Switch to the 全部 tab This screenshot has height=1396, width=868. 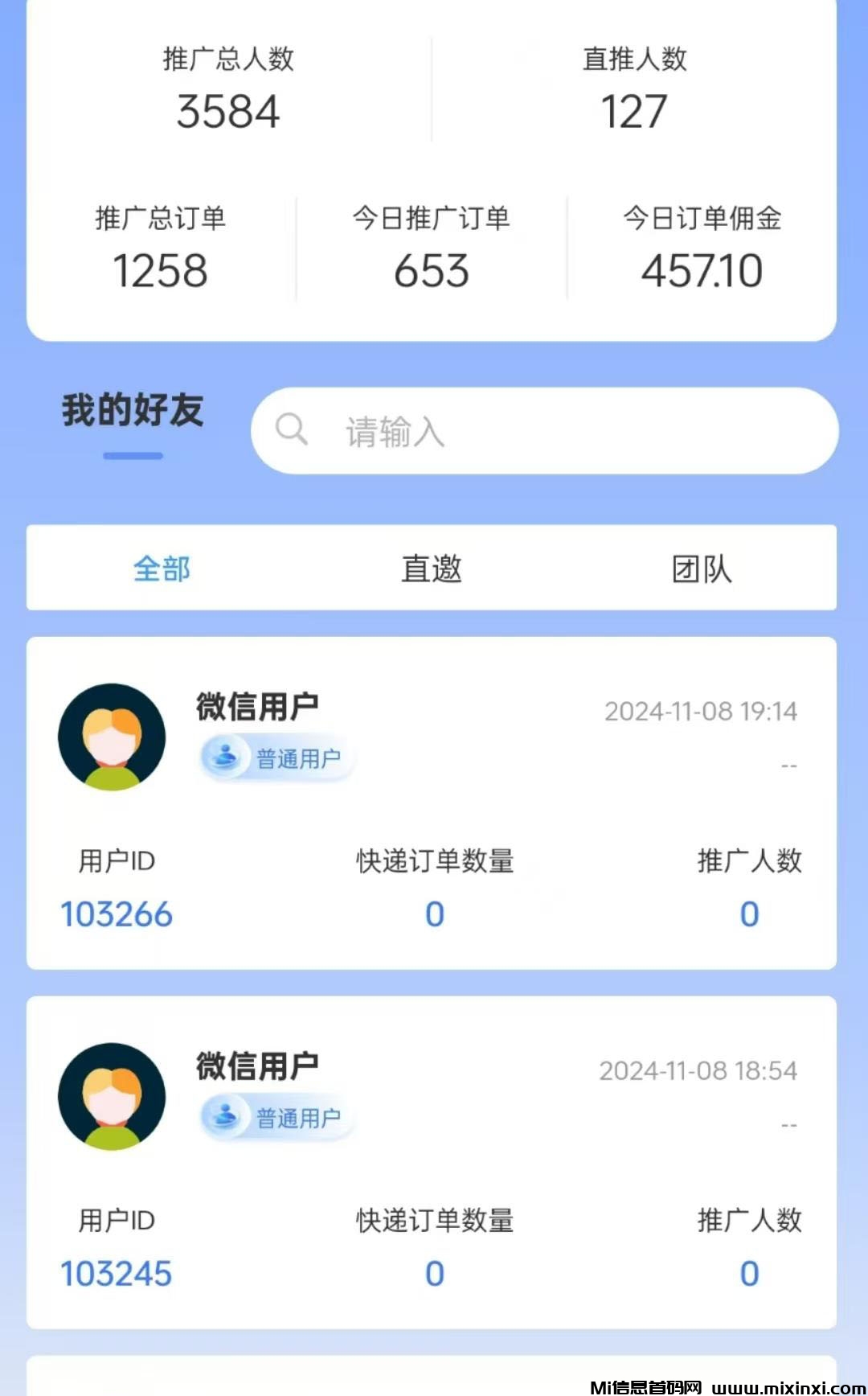coord(162,569)
